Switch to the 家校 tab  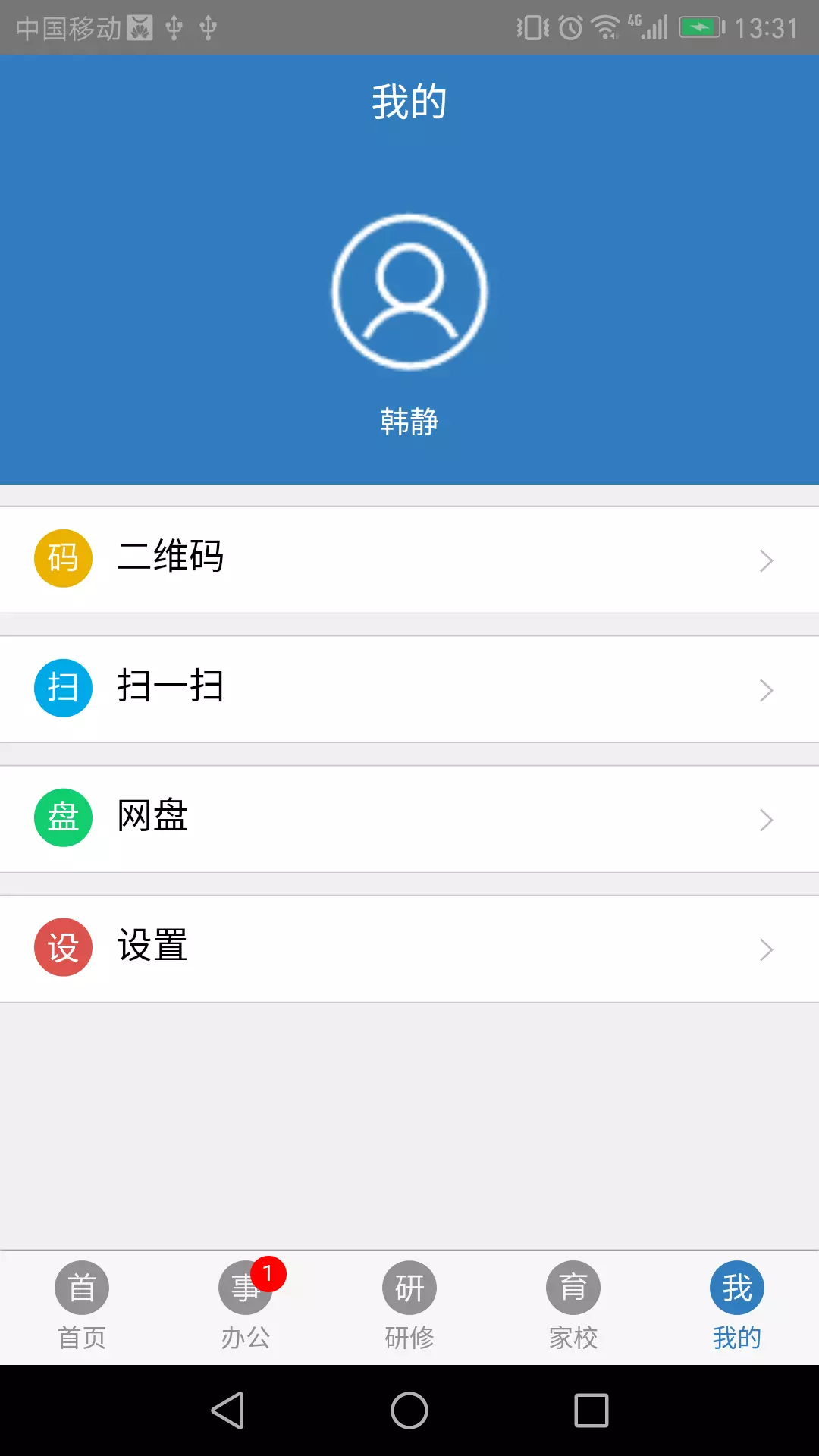coord(573,1307)
